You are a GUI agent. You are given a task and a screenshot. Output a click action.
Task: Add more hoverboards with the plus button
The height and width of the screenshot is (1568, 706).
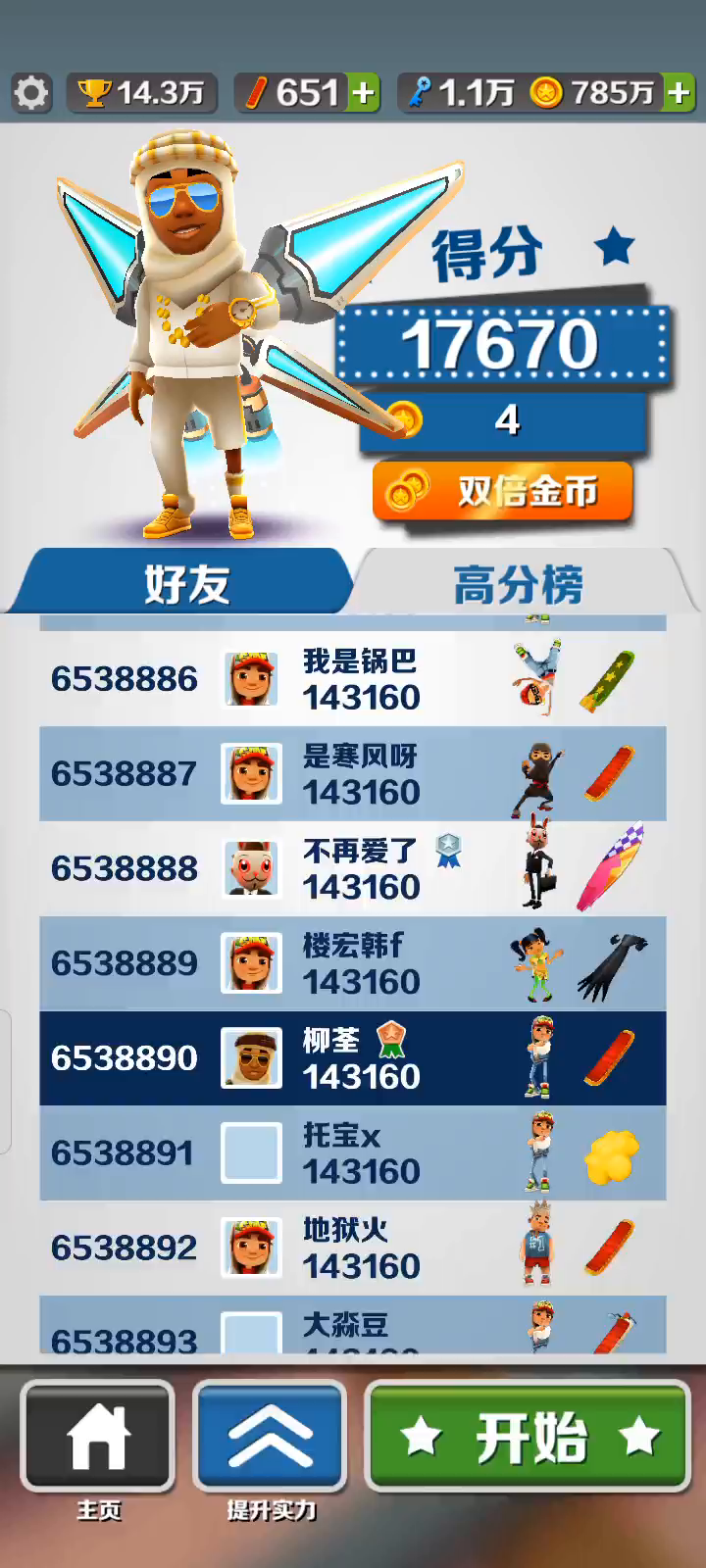coord(364,93)
